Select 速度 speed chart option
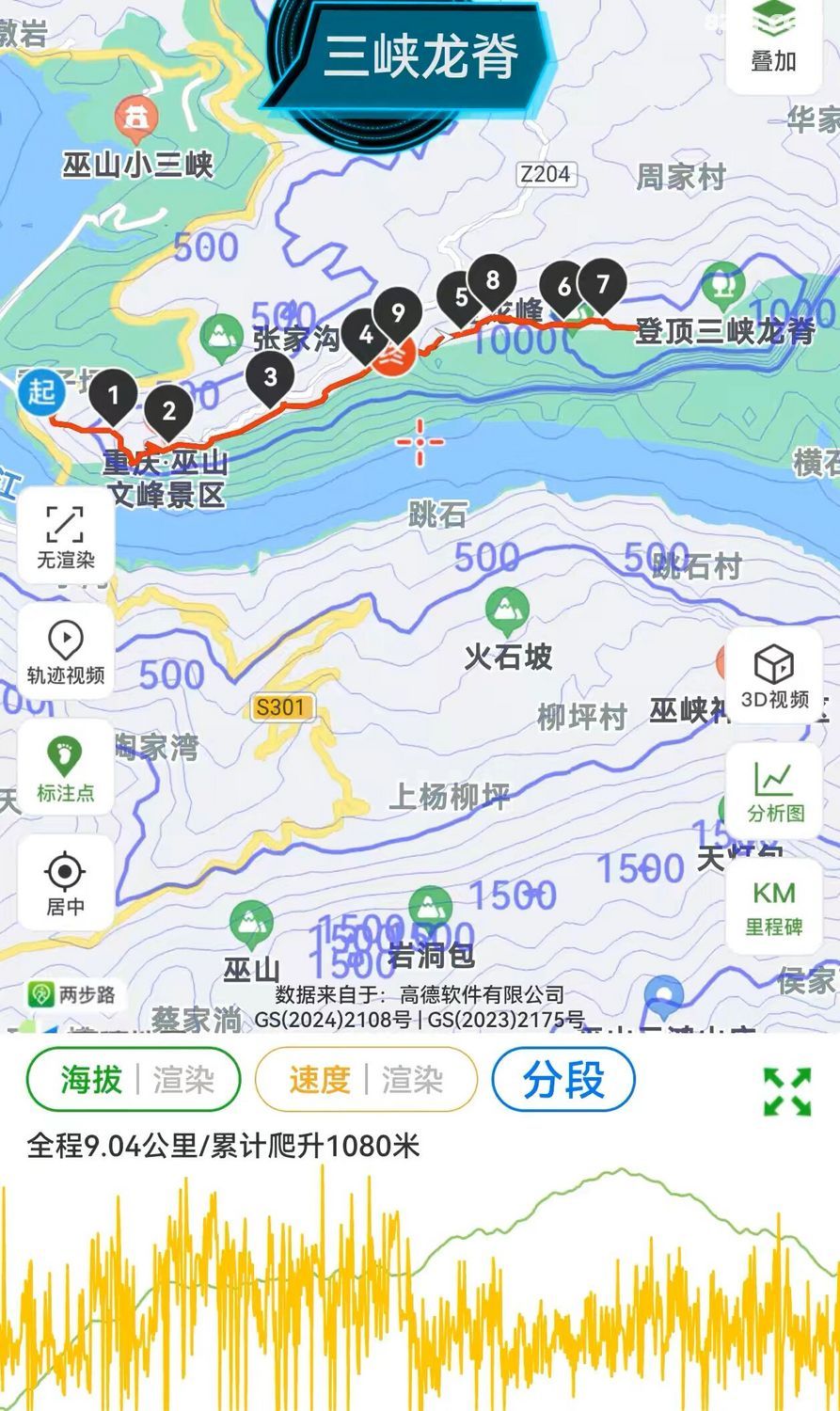This screenshot has width=840, height=1411. coord(320,1079)
